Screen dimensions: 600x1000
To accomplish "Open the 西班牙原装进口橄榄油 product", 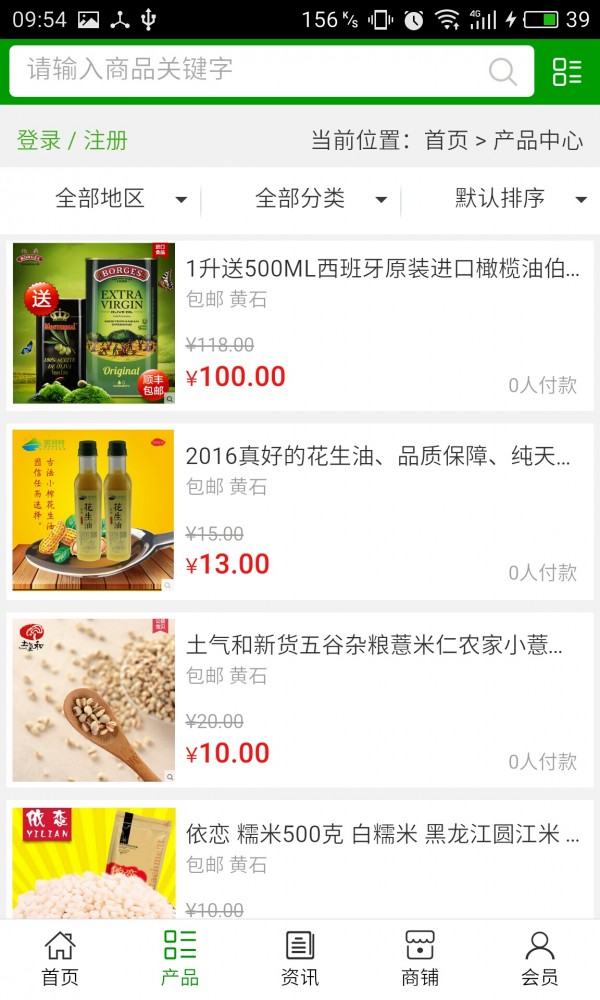I will tap(382, 268).
